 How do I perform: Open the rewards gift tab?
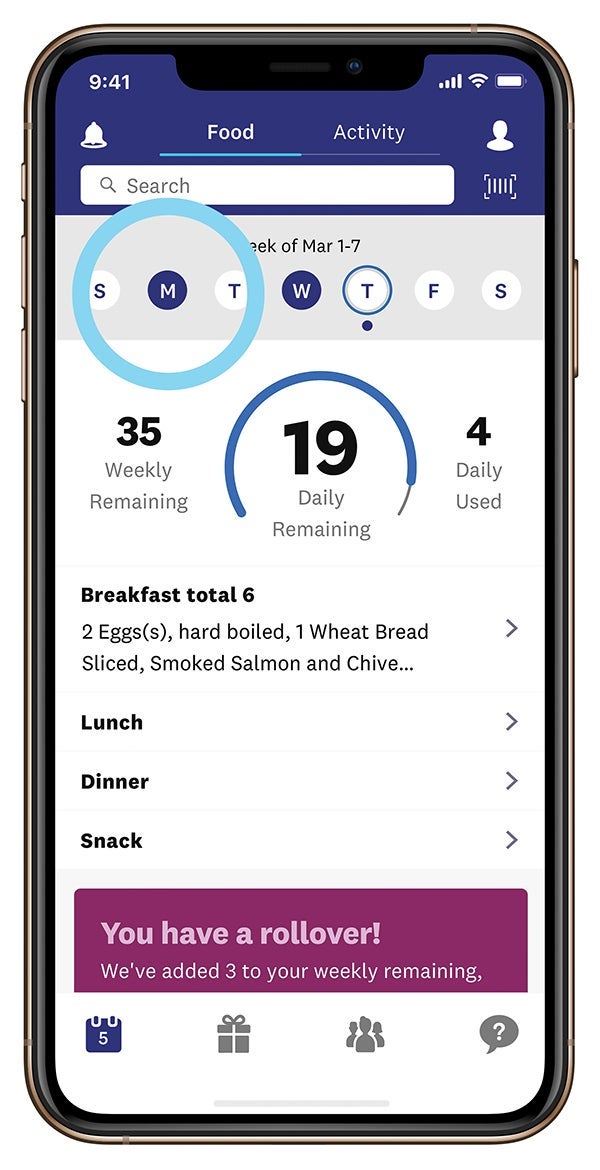point(234,1034)
